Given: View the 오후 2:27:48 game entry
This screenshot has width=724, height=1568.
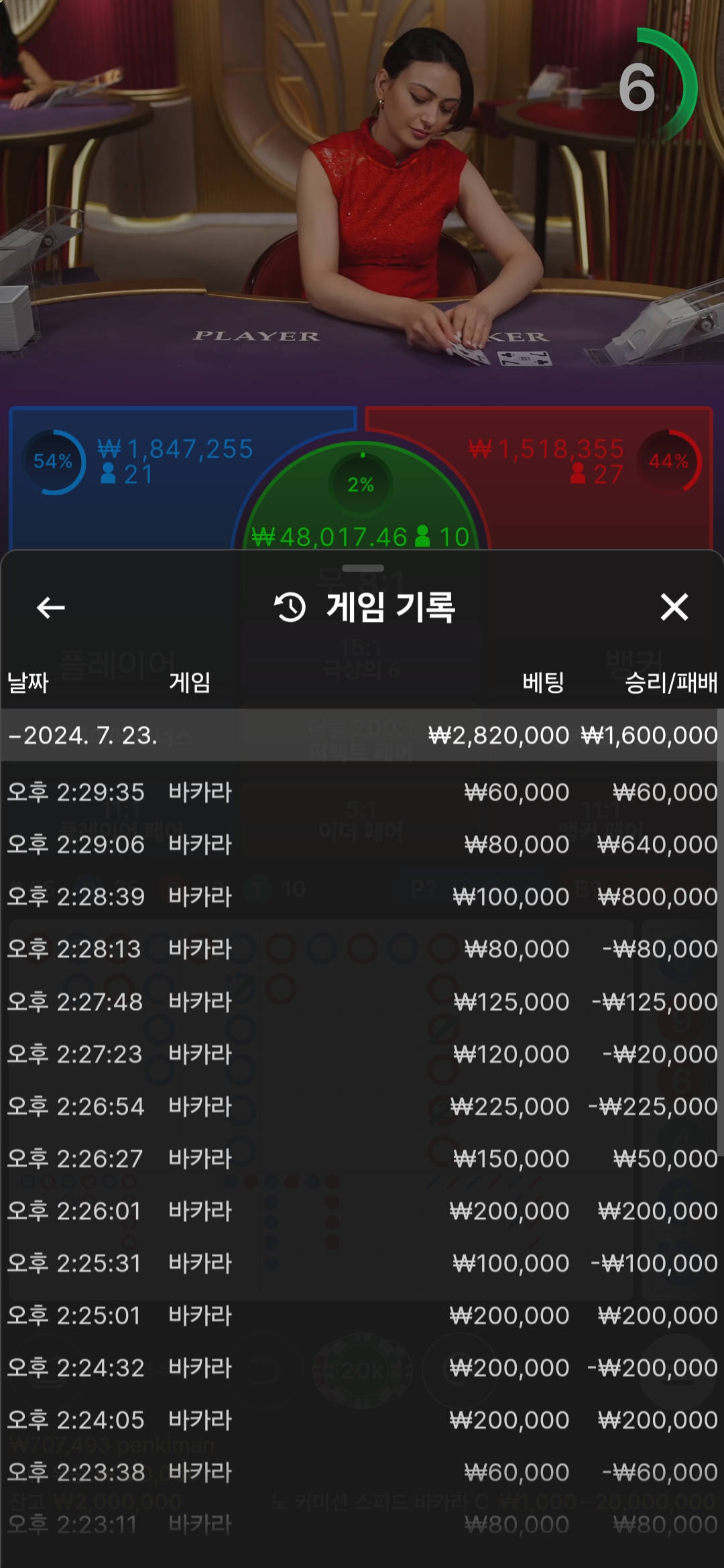Looking at the screenshot, I should (362, 1002).
